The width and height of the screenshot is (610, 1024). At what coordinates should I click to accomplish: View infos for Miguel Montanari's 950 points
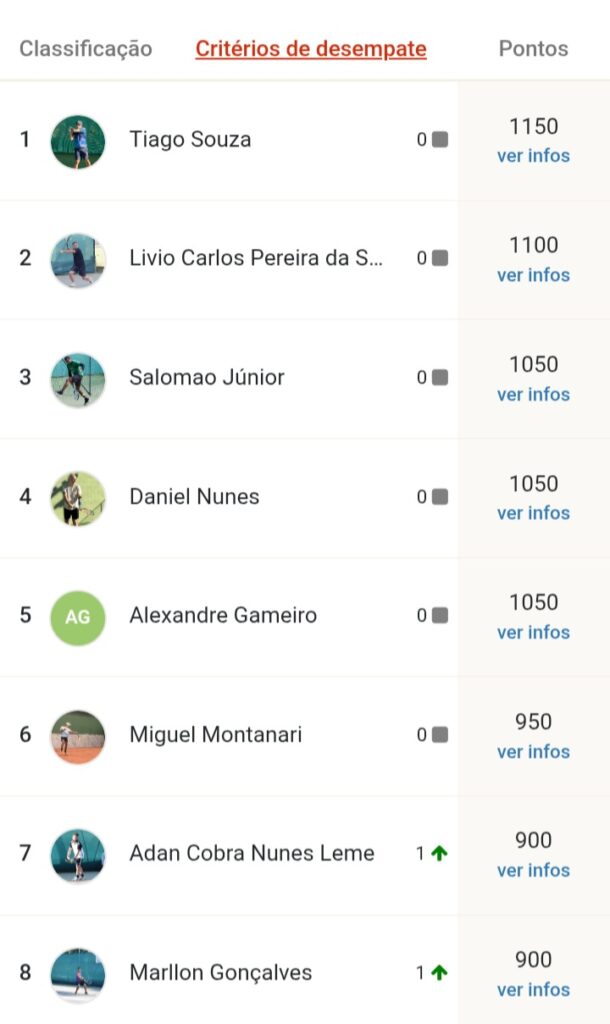click(x=533, y=752)
